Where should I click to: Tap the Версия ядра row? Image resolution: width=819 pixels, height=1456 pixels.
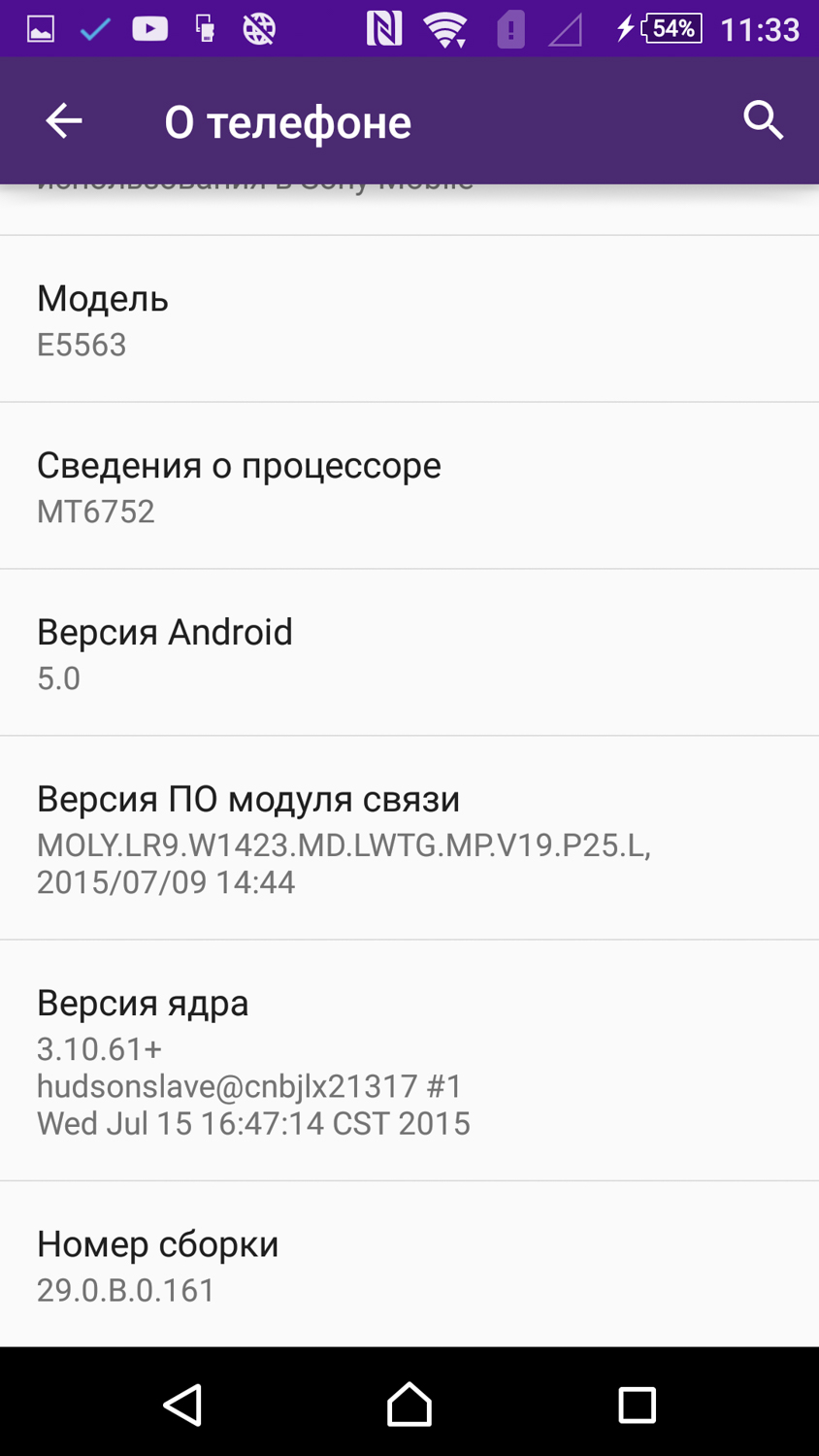click(409, 1061)
